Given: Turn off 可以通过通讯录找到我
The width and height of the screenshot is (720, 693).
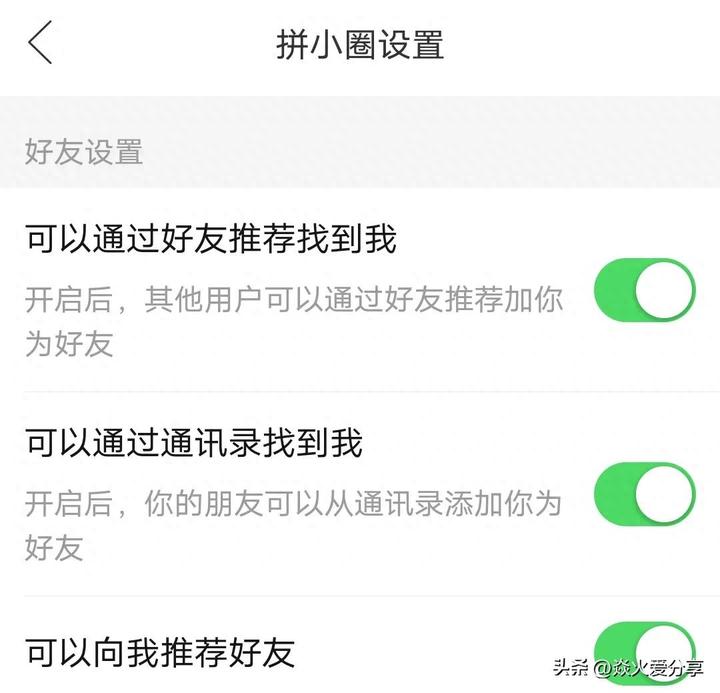Looking at the screenshot, I should point(644,495).
